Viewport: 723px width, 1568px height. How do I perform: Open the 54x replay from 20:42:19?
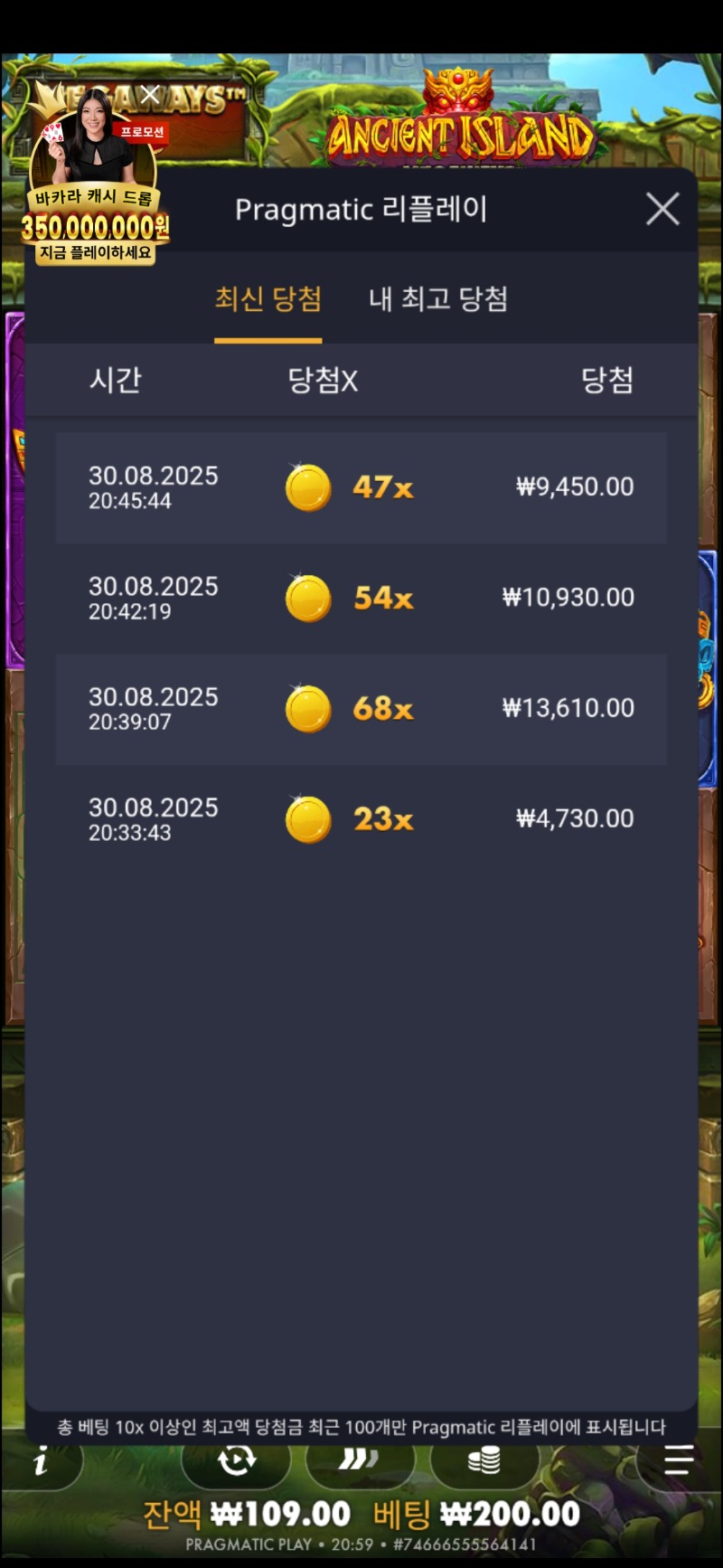(x=361, y=598)
